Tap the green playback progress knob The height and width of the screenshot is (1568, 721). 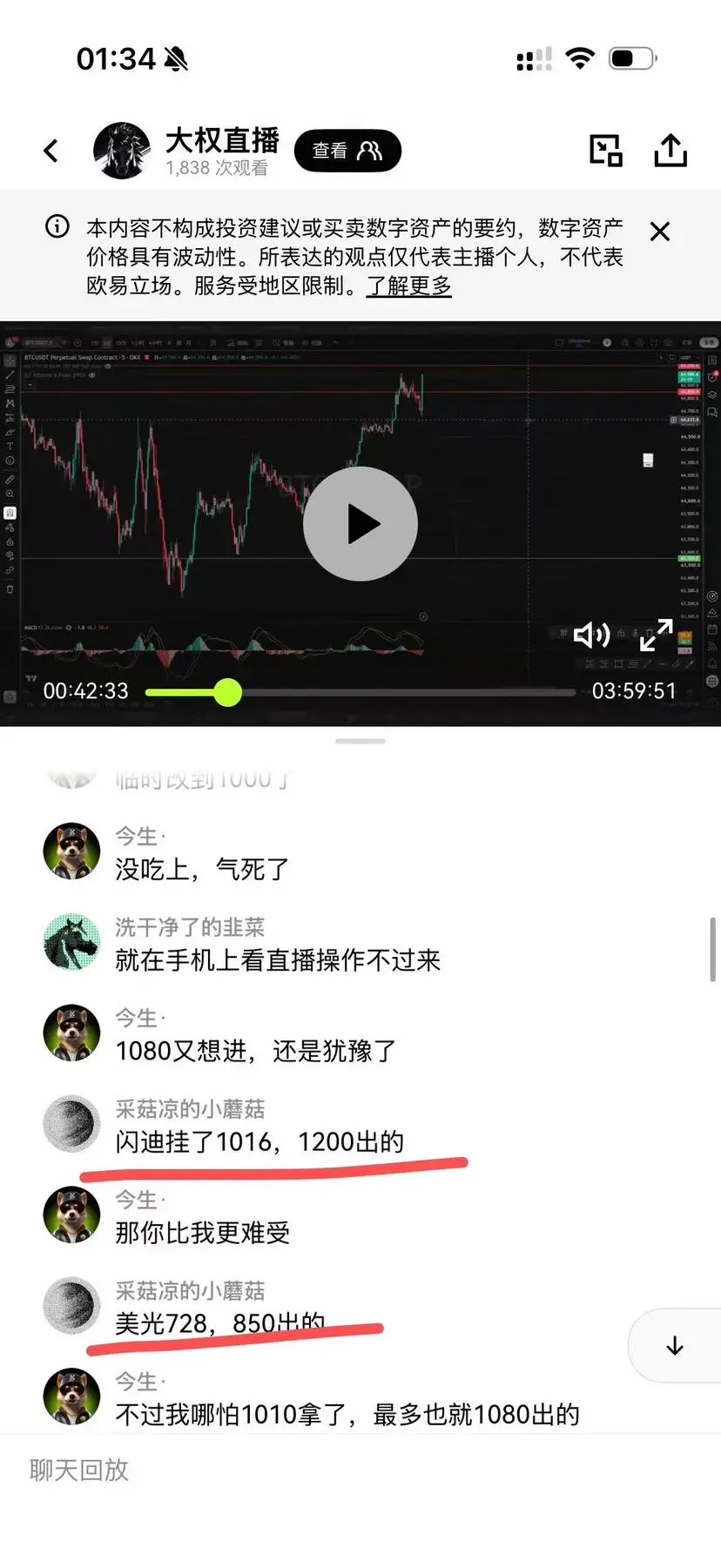[x=228, y=692]
